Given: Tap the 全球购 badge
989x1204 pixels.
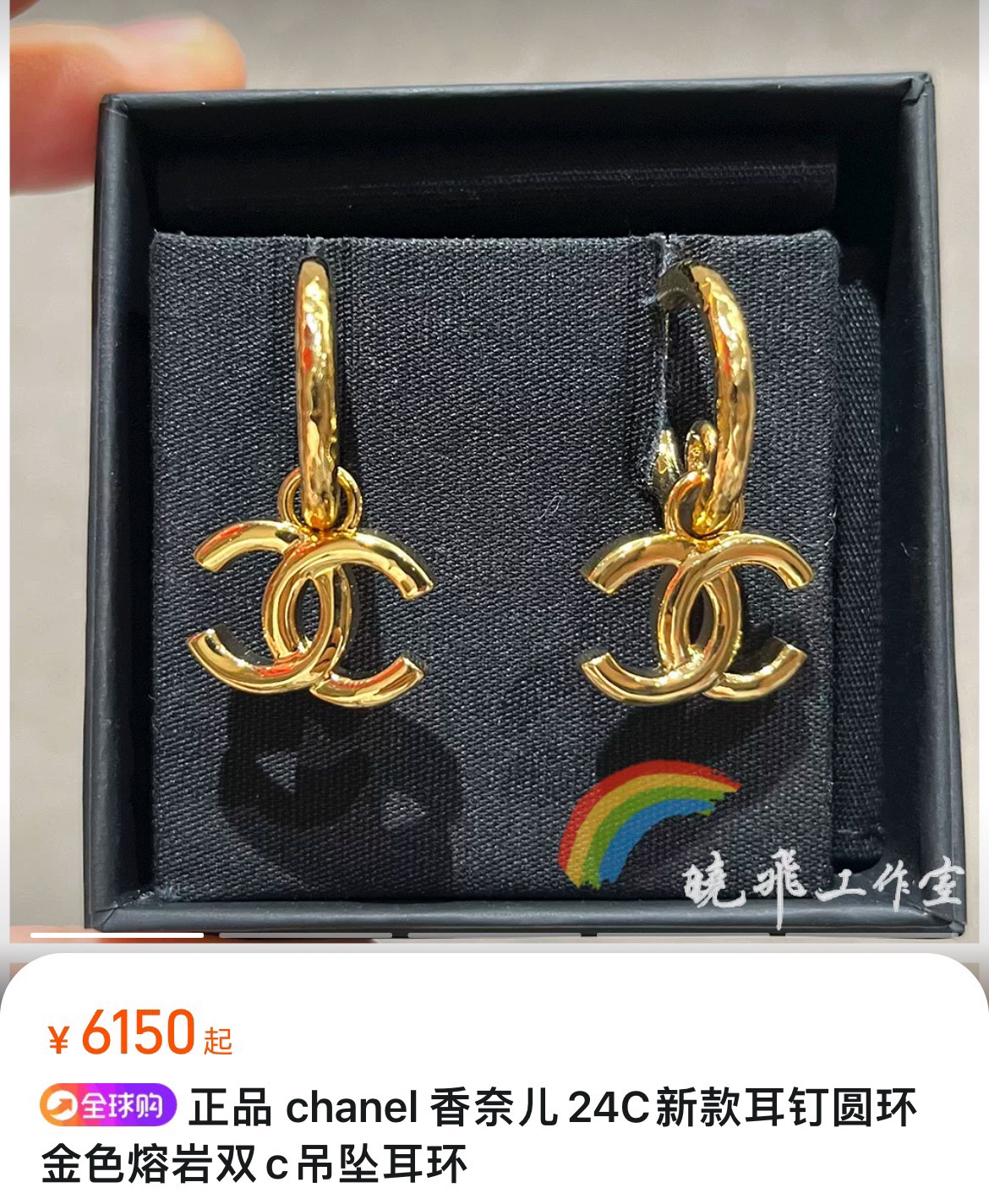Looking at the screenshot, I should 107,1105.
